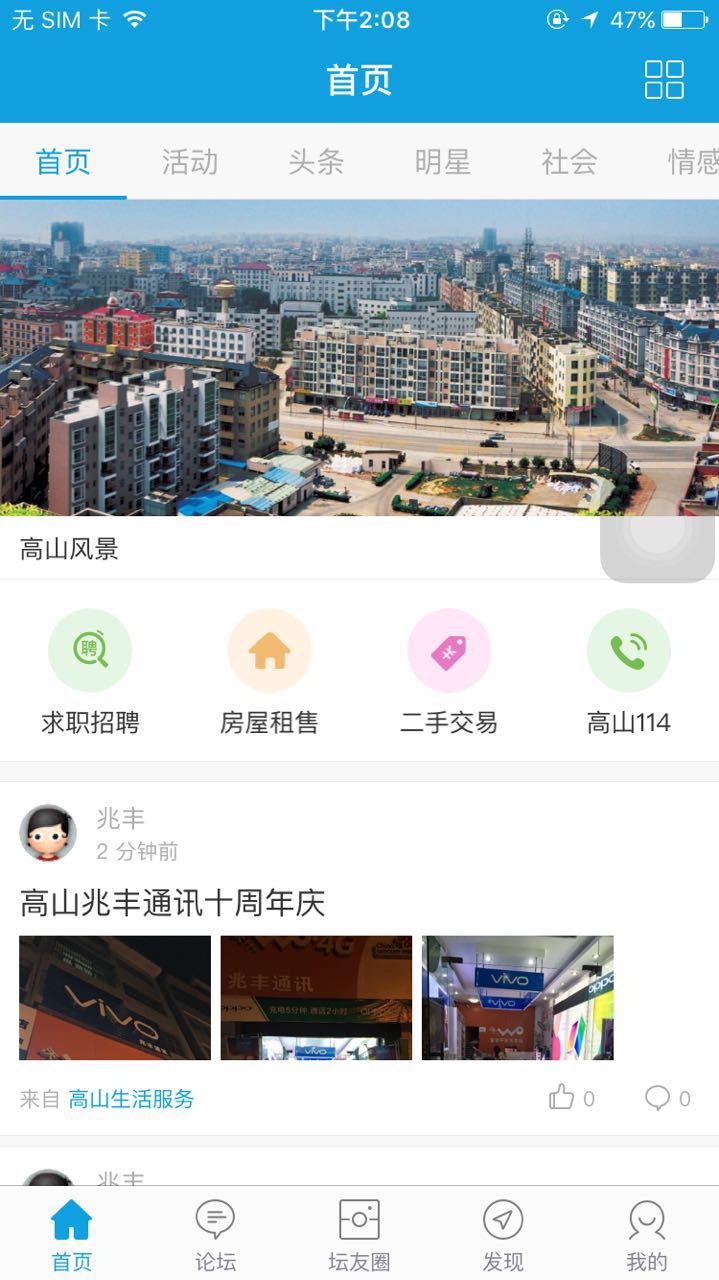The image size is (719, 1280).
Task: Select the 社会 category tab
Action: point(569,162)
